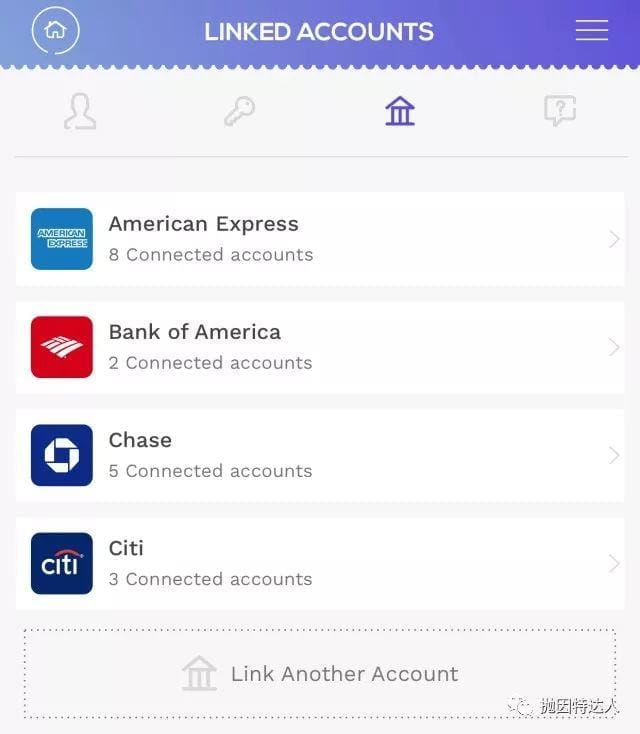The width and height of the screenshot is (640, 734).
Task: Open the help question tab
Action: [560, 111]
